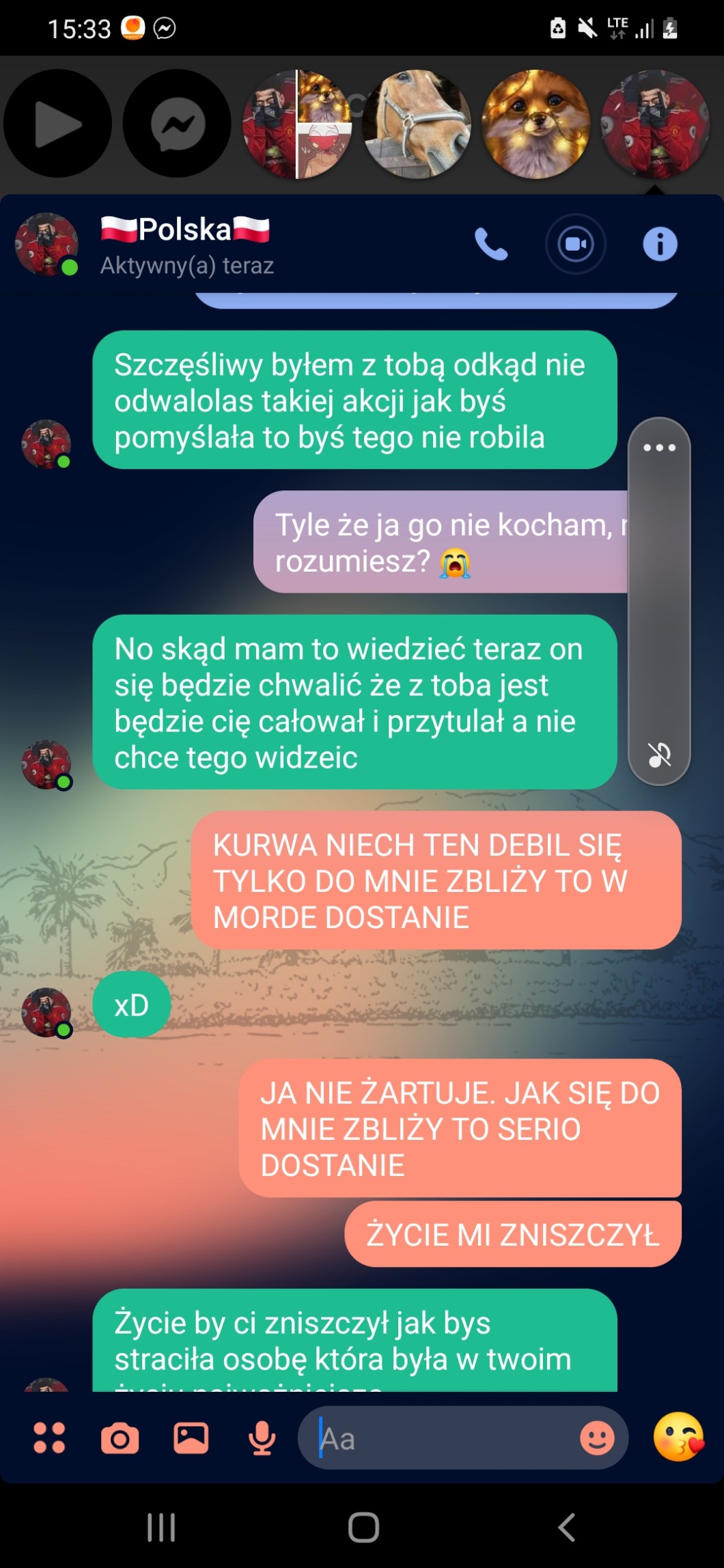Tap the Messenger logo chat head
724x1568 pixels.
pos(177,124)
